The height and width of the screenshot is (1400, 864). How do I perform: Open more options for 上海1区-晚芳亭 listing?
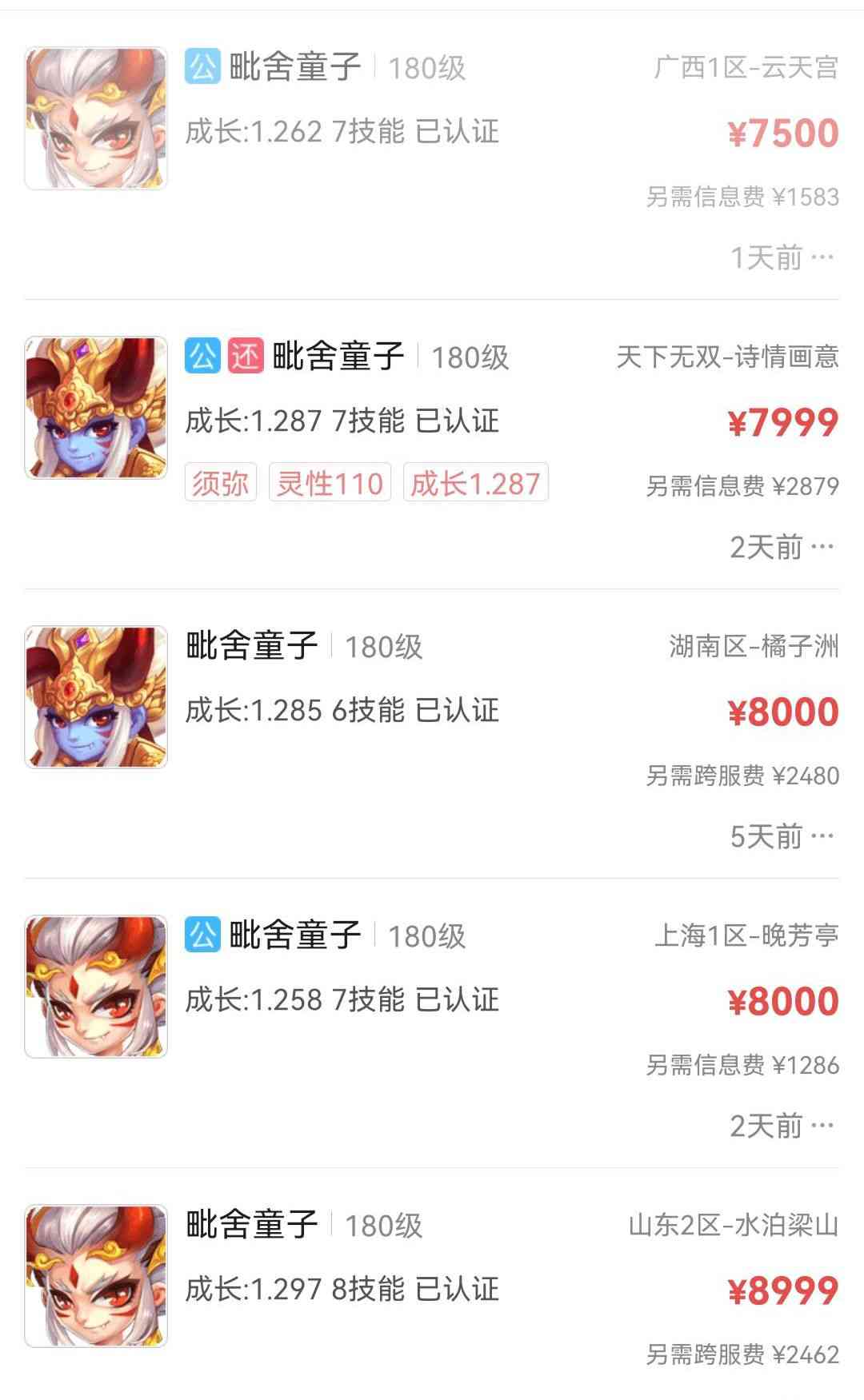coord(822,1127)
